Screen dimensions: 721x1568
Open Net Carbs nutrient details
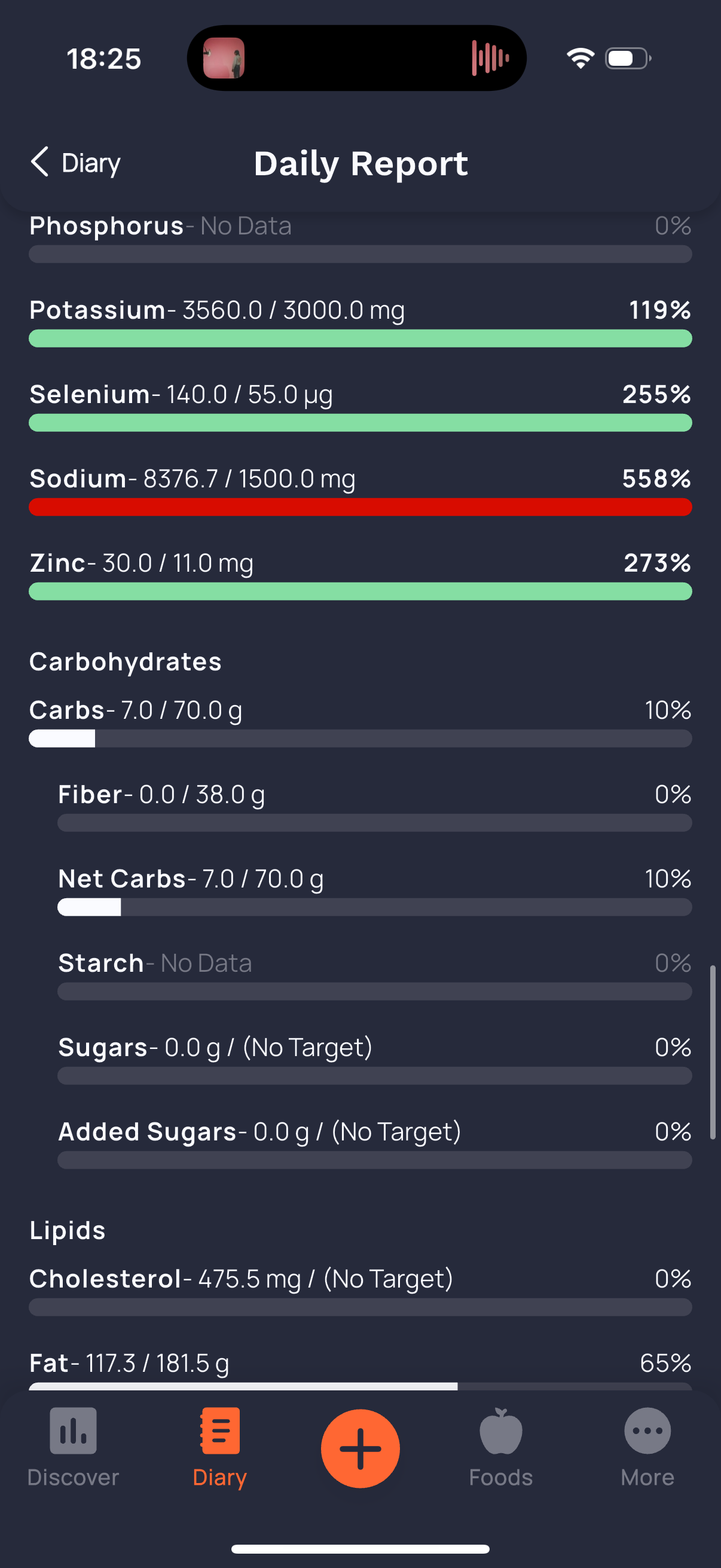(374, 889)
